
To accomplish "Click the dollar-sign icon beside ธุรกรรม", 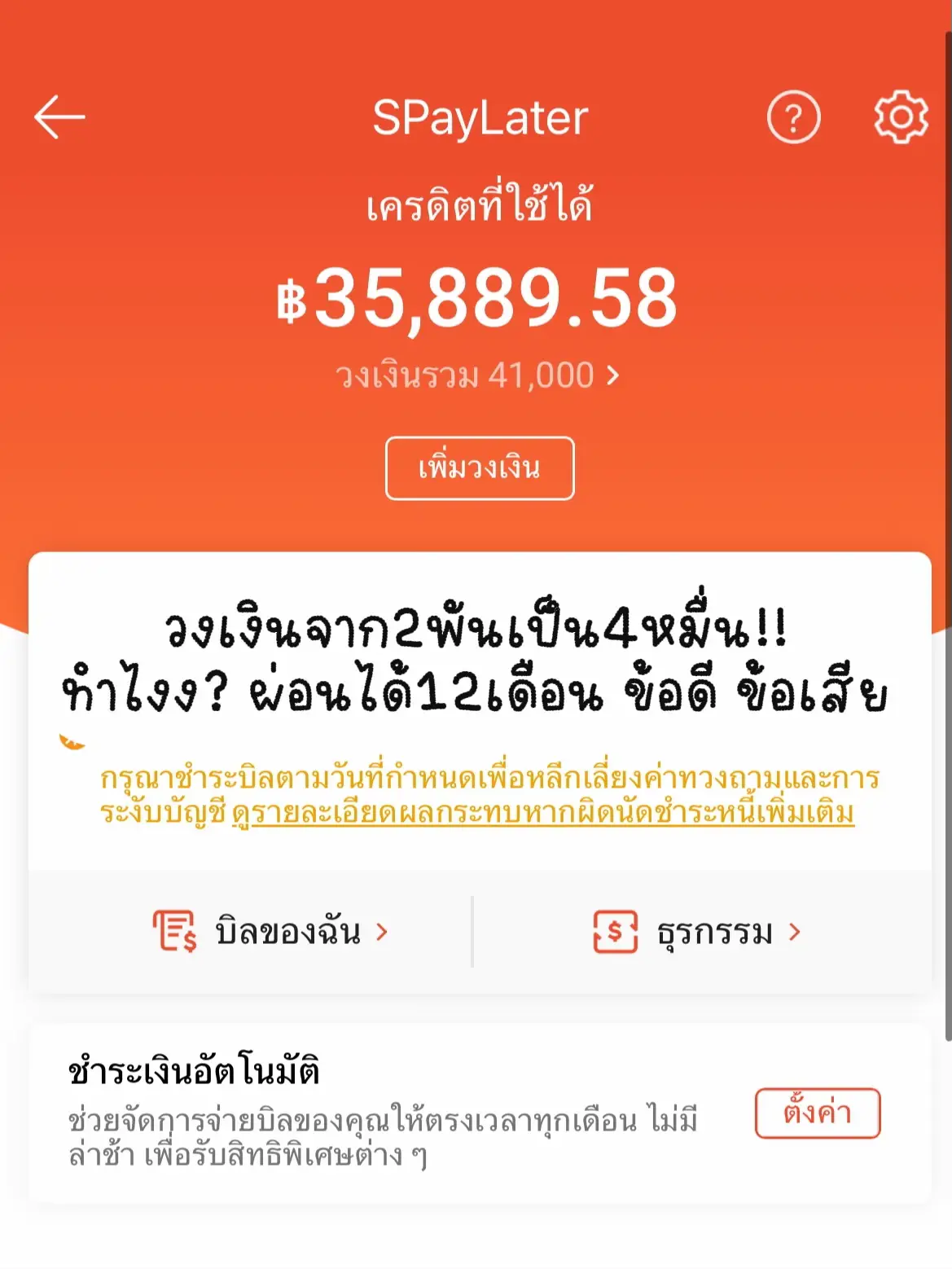I will click(x=613, y=933).
